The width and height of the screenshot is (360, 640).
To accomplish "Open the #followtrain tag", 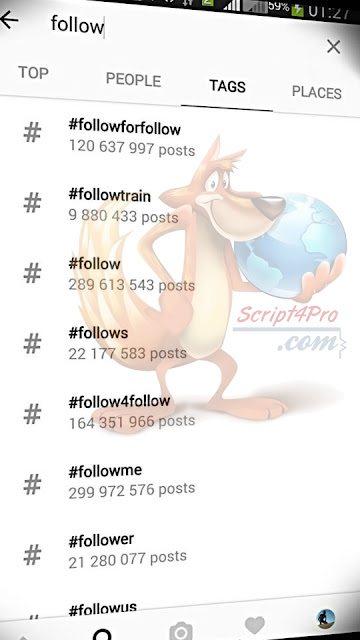I will point(180,206).
